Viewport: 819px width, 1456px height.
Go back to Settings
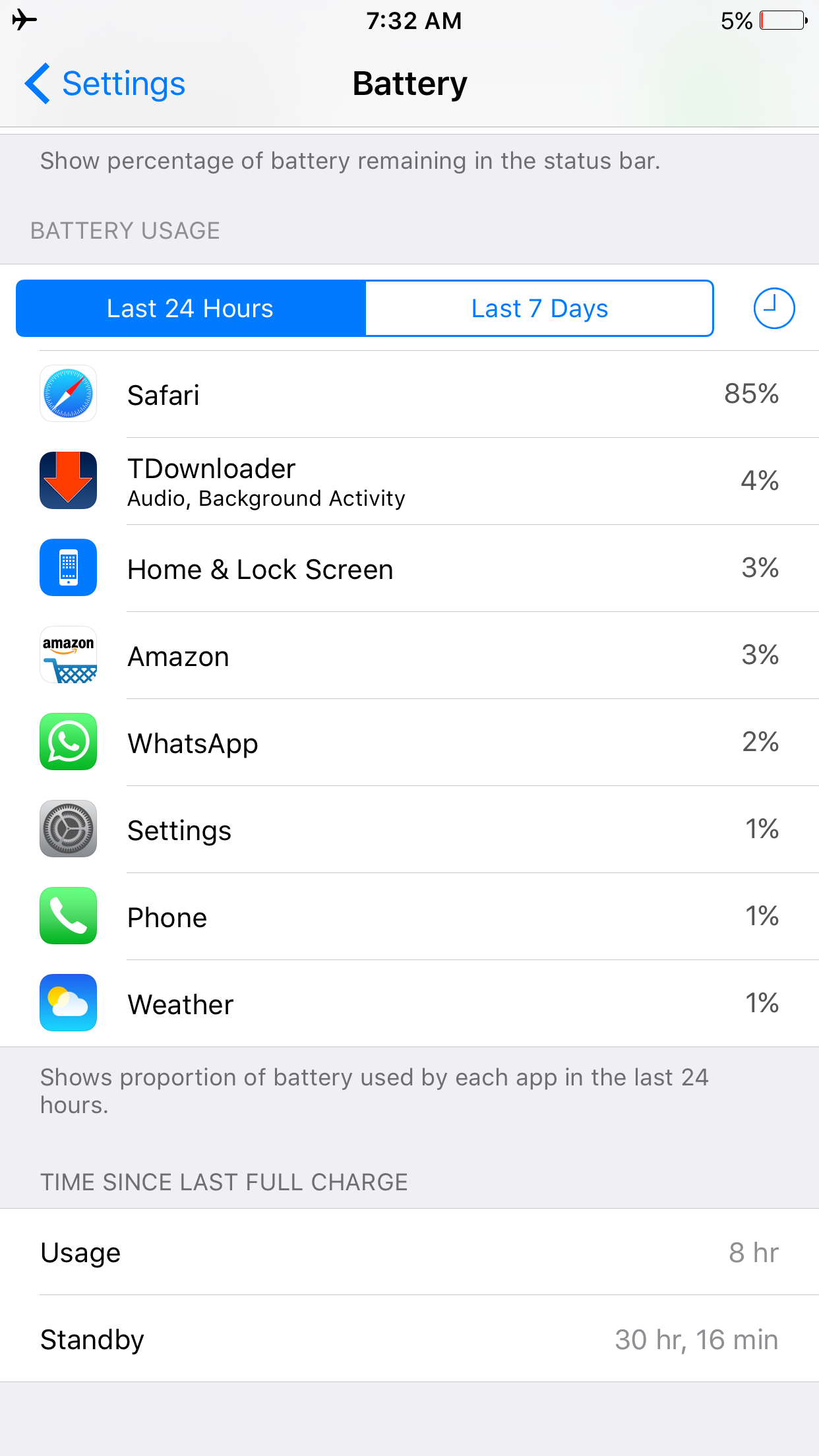coord(106,84)
